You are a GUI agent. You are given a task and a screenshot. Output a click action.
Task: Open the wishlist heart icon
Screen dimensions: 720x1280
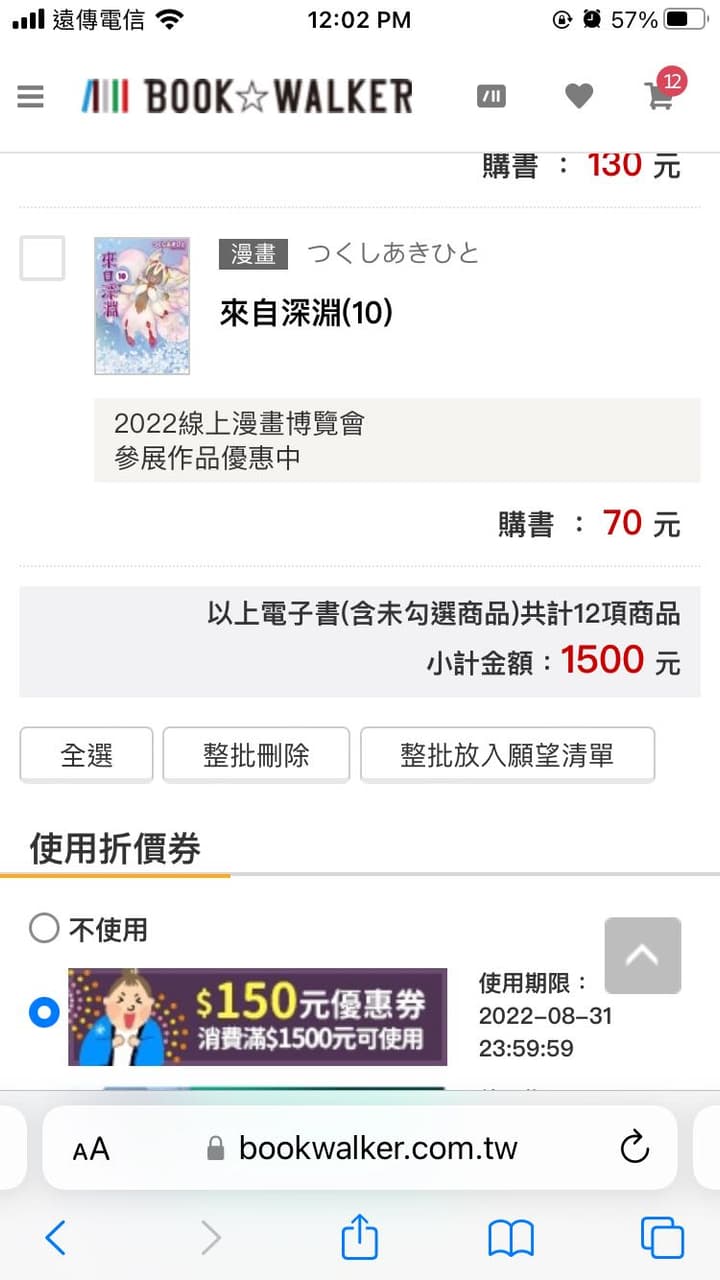[578, 96]
